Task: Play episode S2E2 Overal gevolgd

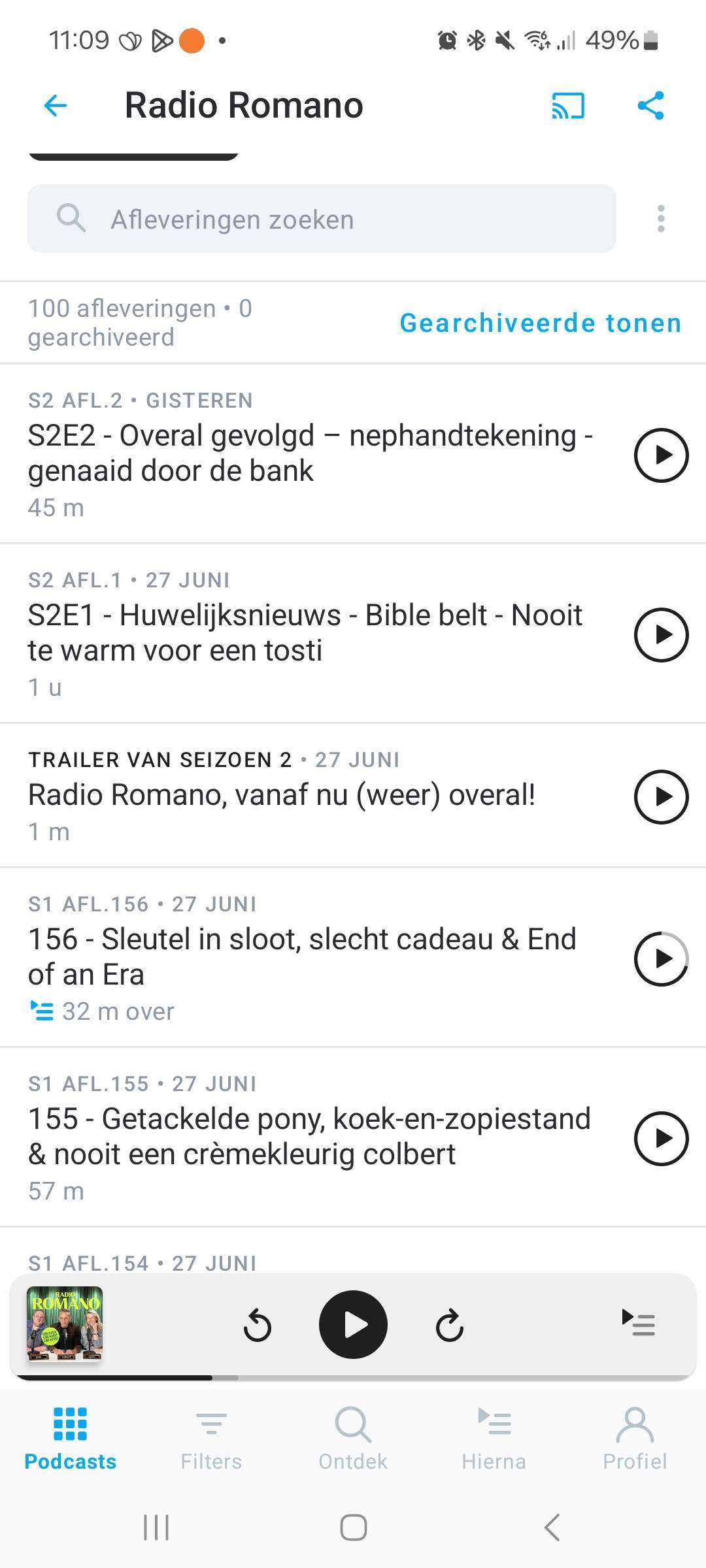Action: pos(661,455)
